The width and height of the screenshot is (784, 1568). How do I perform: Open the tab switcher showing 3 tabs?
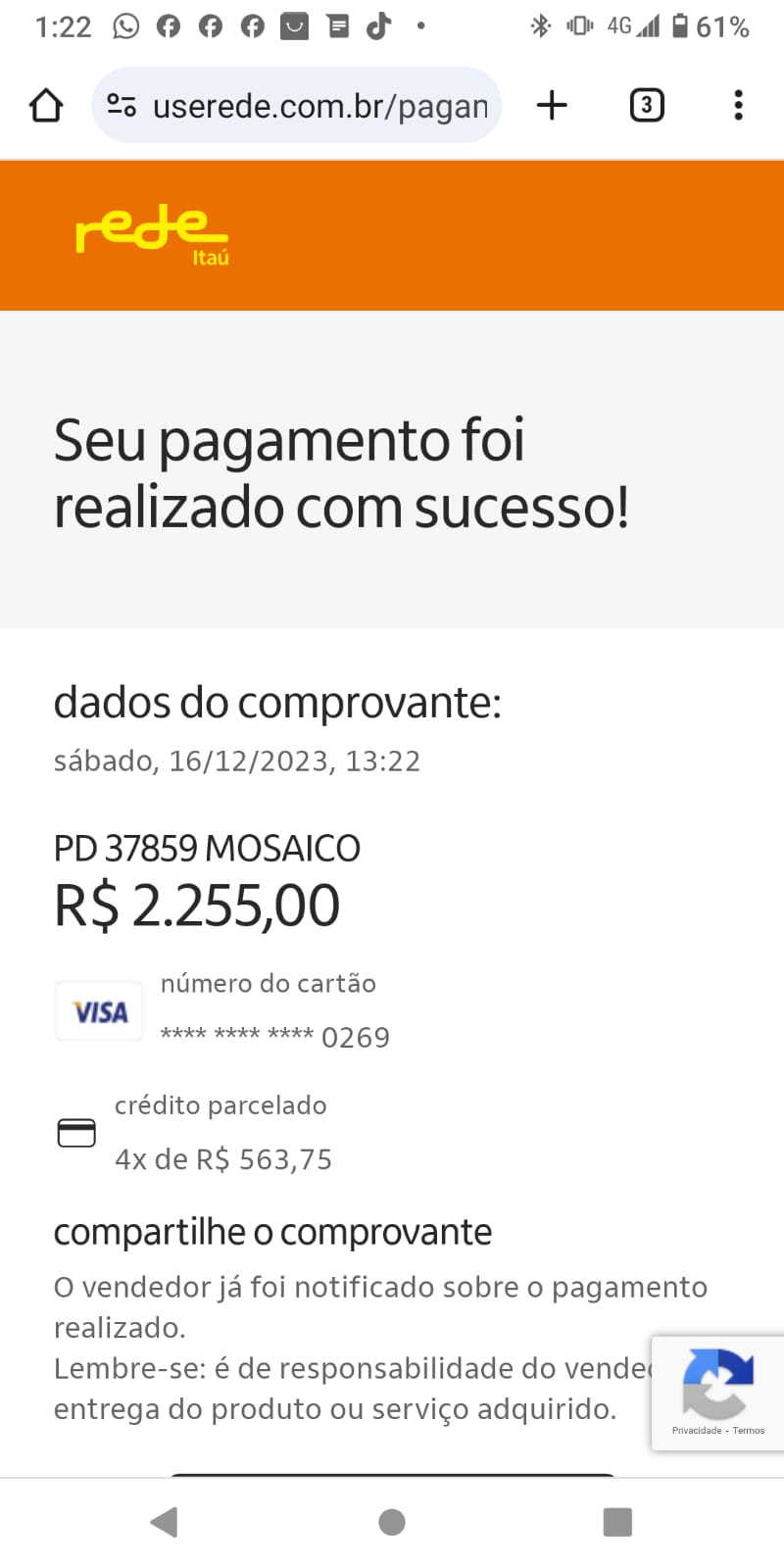point(646,105)
